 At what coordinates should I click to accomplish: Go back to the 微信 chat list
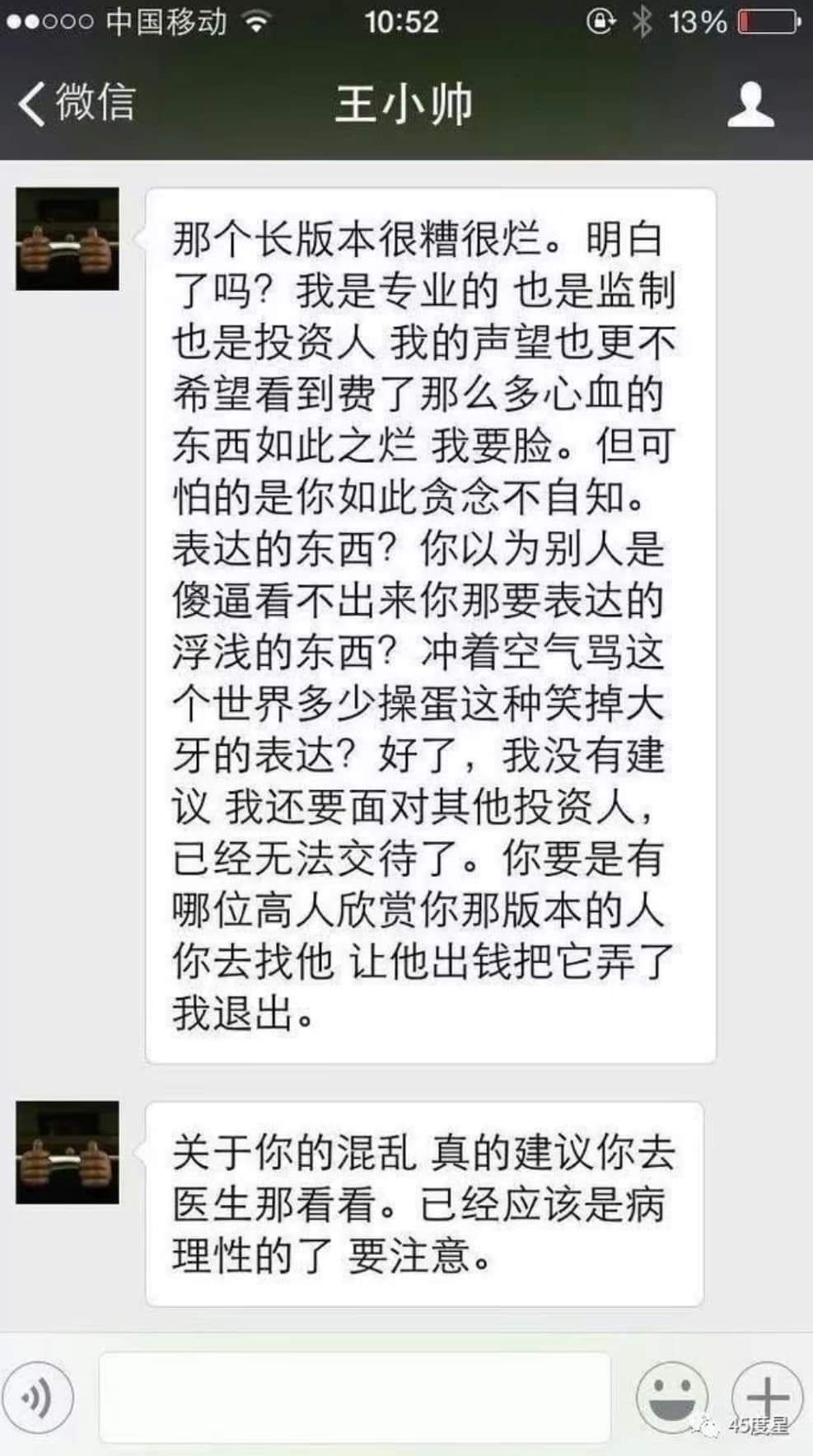click(x=76, y=103)
